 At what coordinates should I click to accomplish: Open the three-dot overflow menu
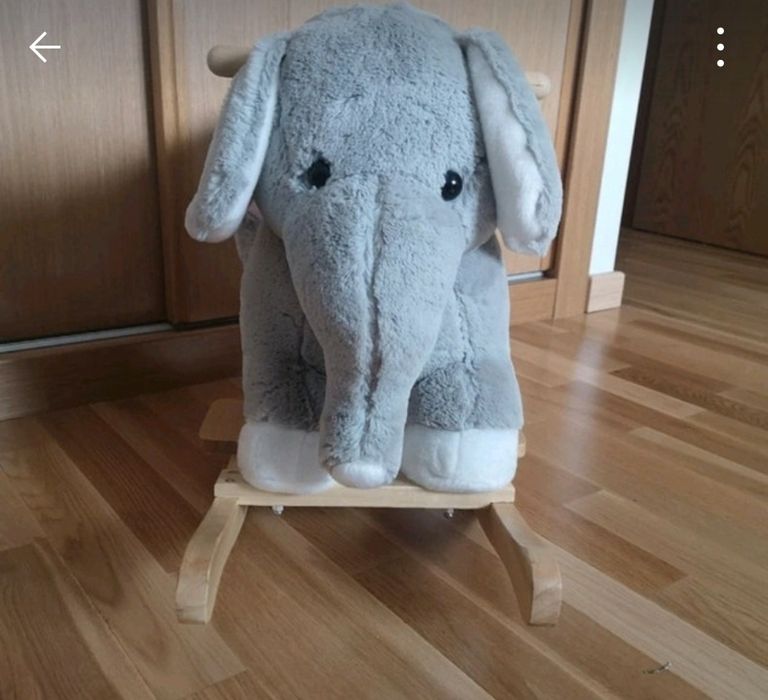pos(720,47)
